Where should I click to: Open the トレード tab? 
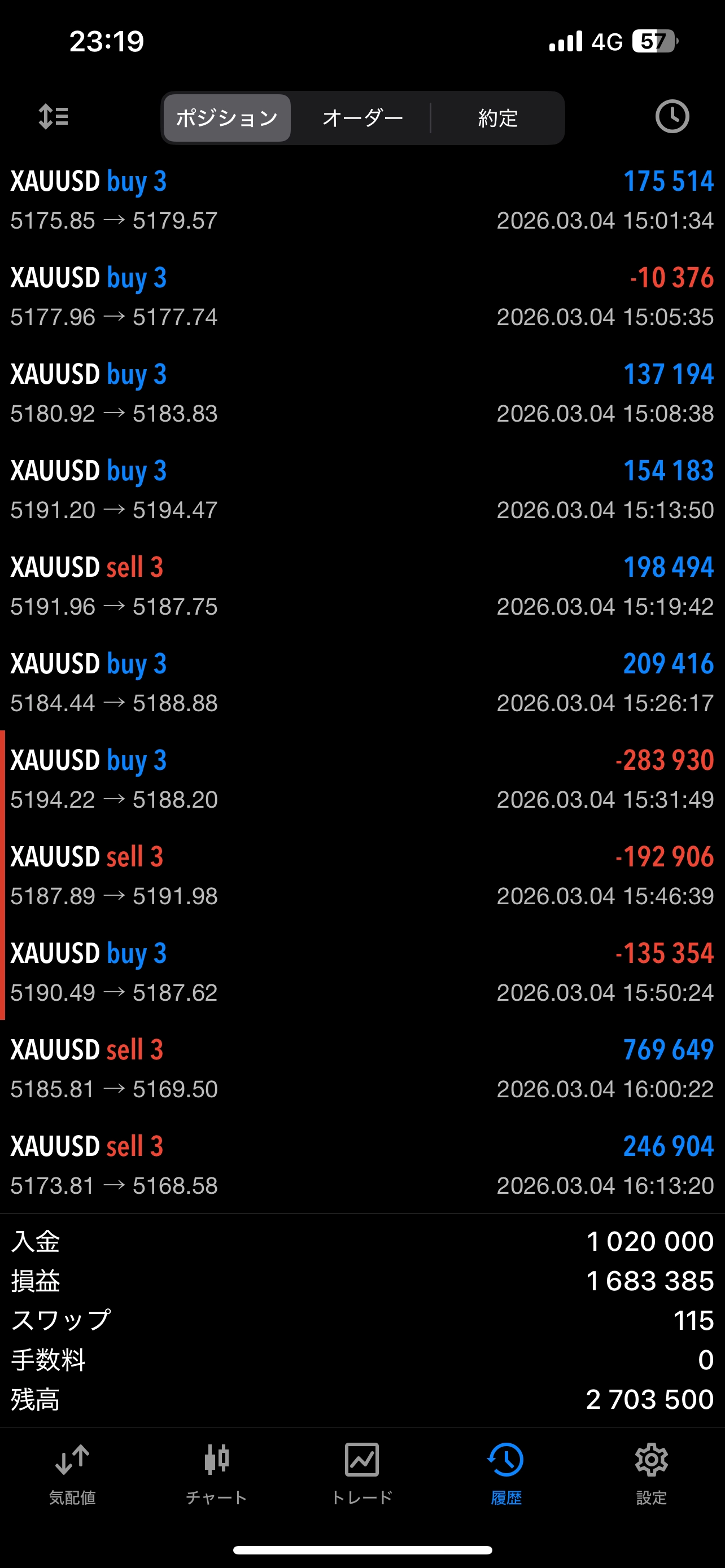click(362, 1473)
